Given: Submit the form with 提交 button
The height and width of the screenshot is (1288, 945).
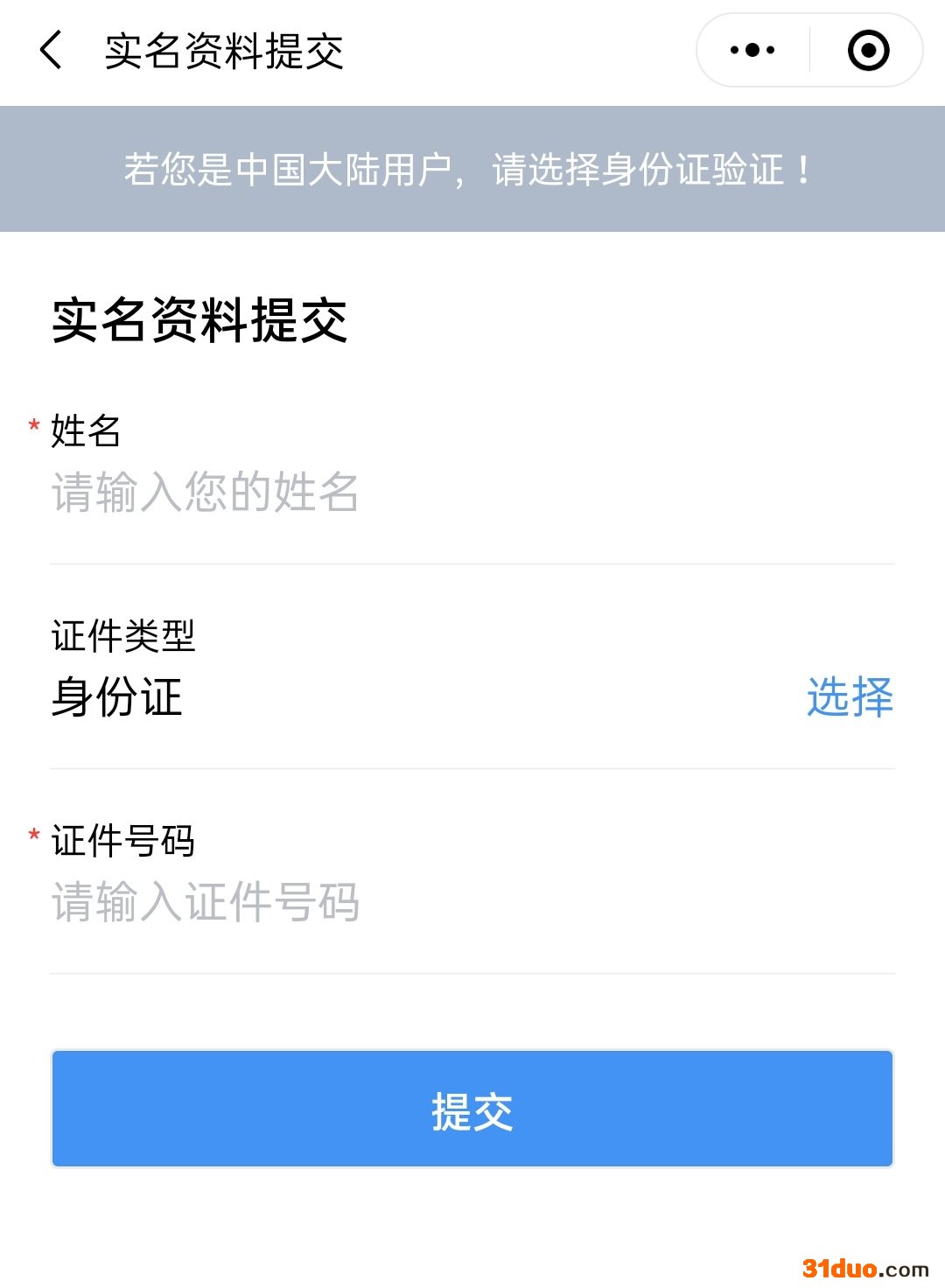Looking at the screenshot, I should coord(472,1109).
